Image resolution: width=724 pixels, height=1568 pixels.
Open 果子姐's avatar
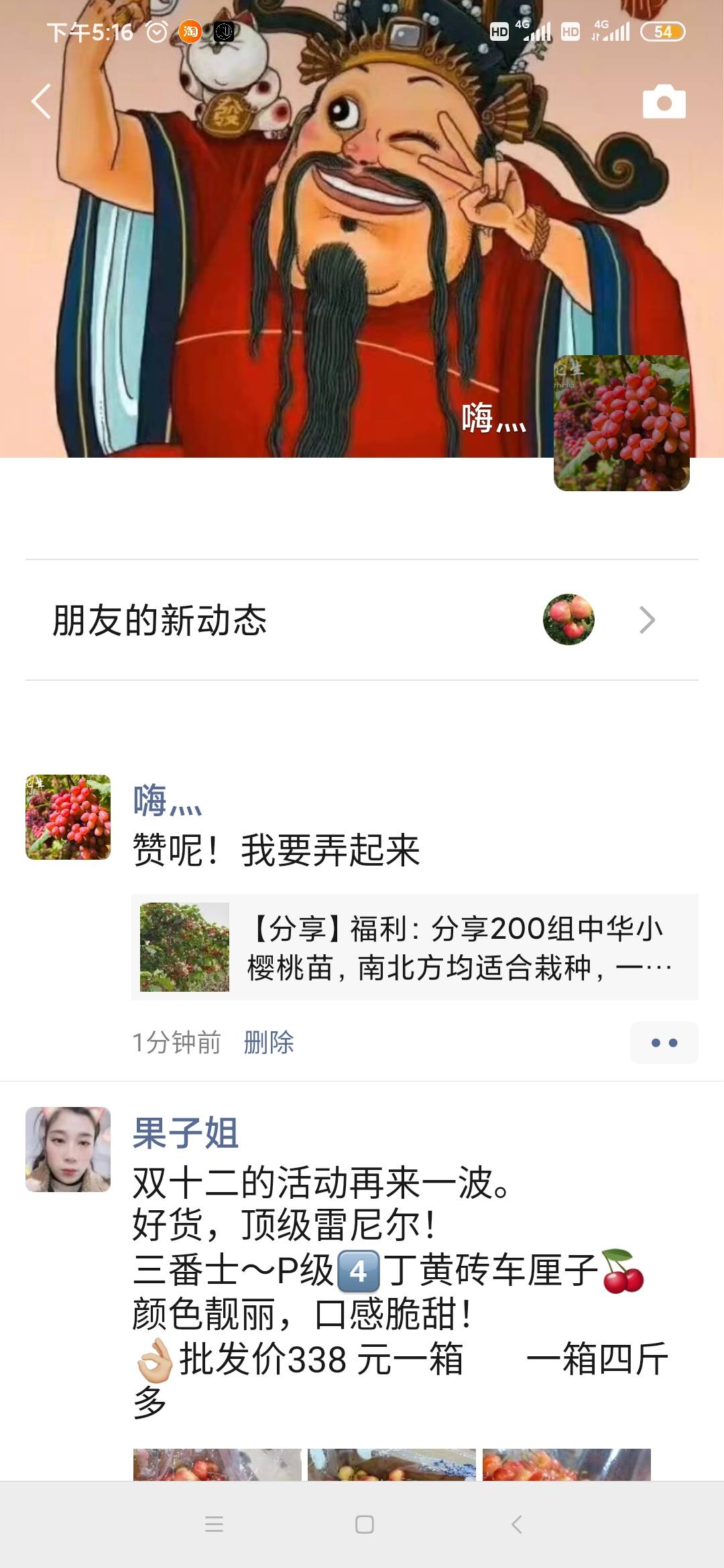[68, 1149]
